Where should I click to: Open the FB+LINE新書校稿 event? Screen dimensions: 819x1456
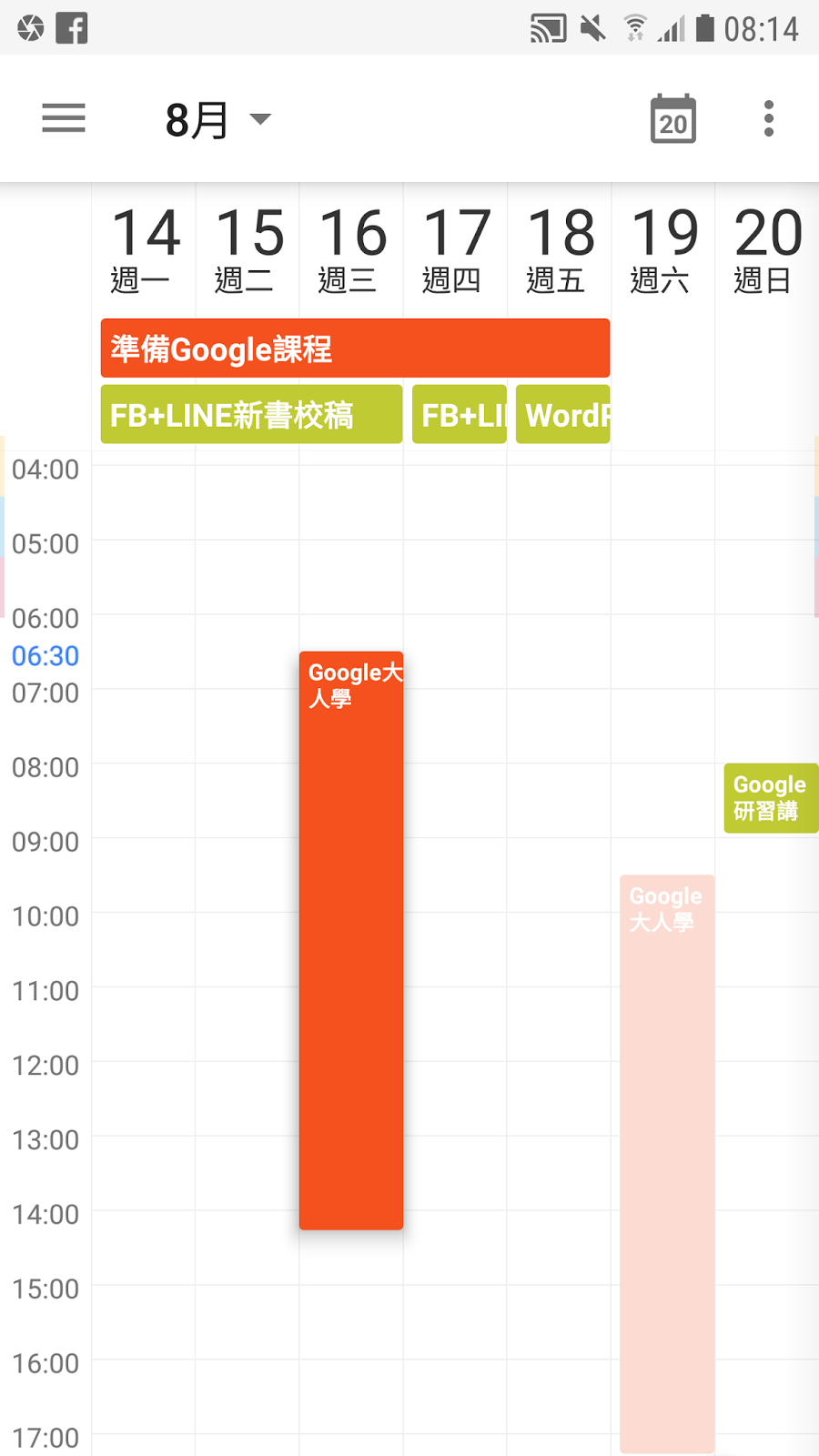251,414
